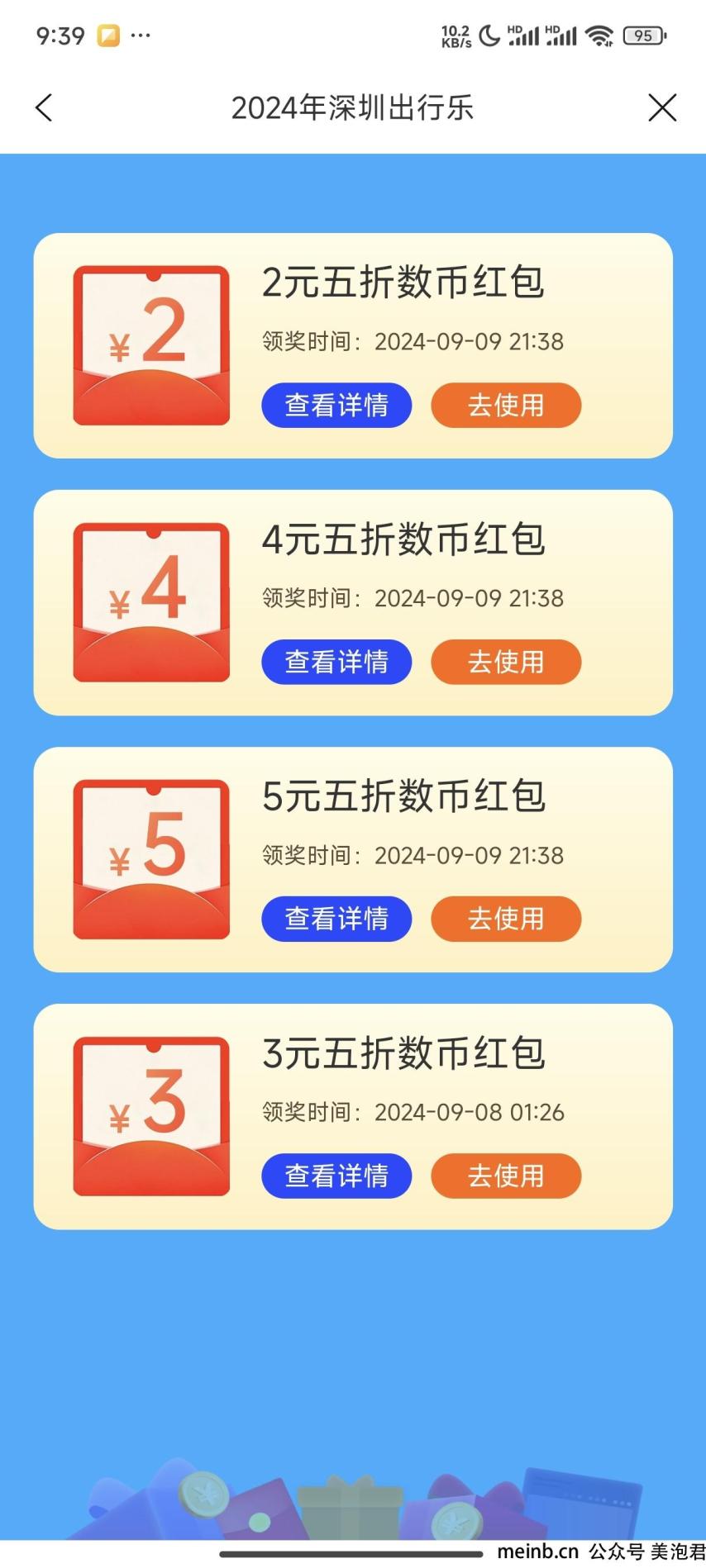The width and height of the screenshot is (706, 1568).
Task: Go use the 3元五折数币红包
Action: [506, 1176]
